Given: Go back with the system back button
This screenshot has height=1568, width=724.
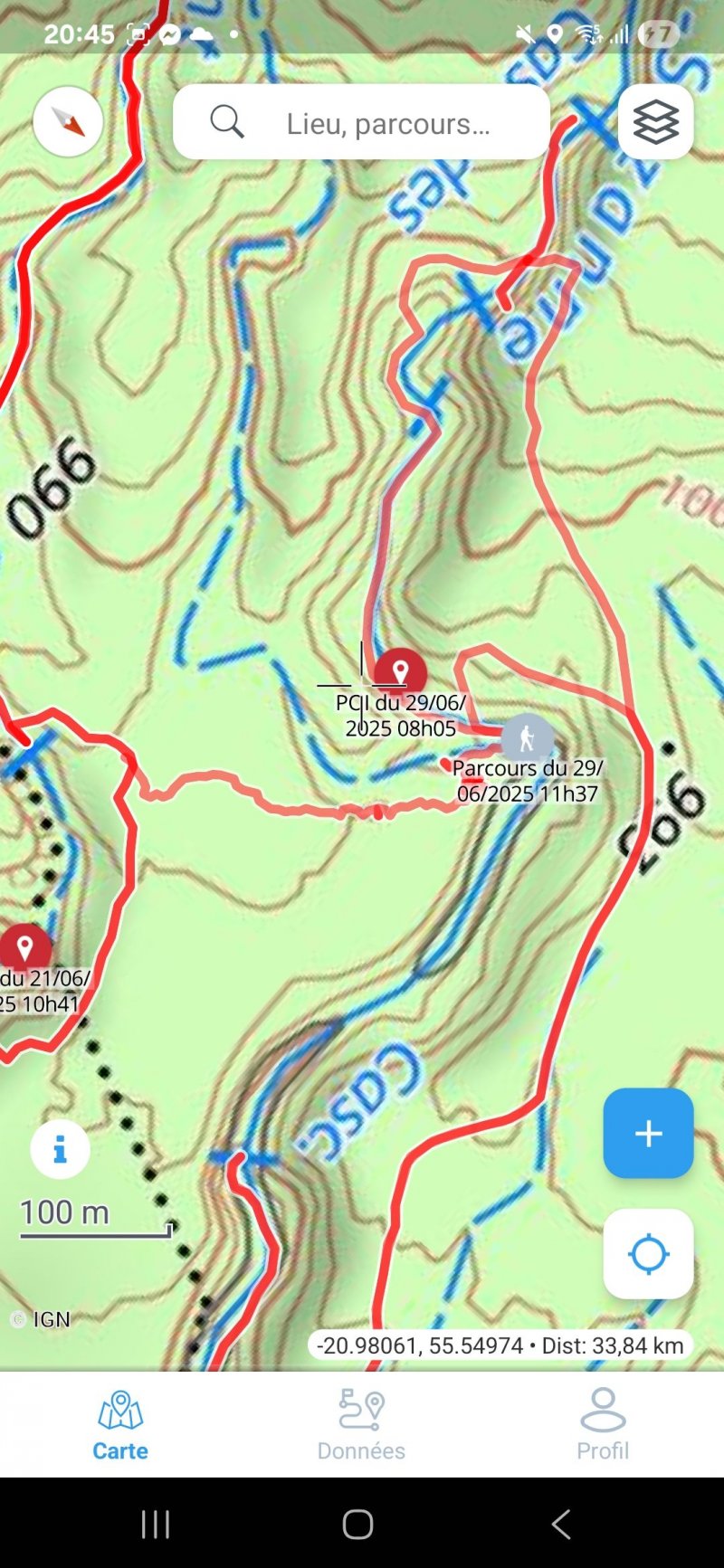Looking at the screenshot, I should pos(561,1525).
